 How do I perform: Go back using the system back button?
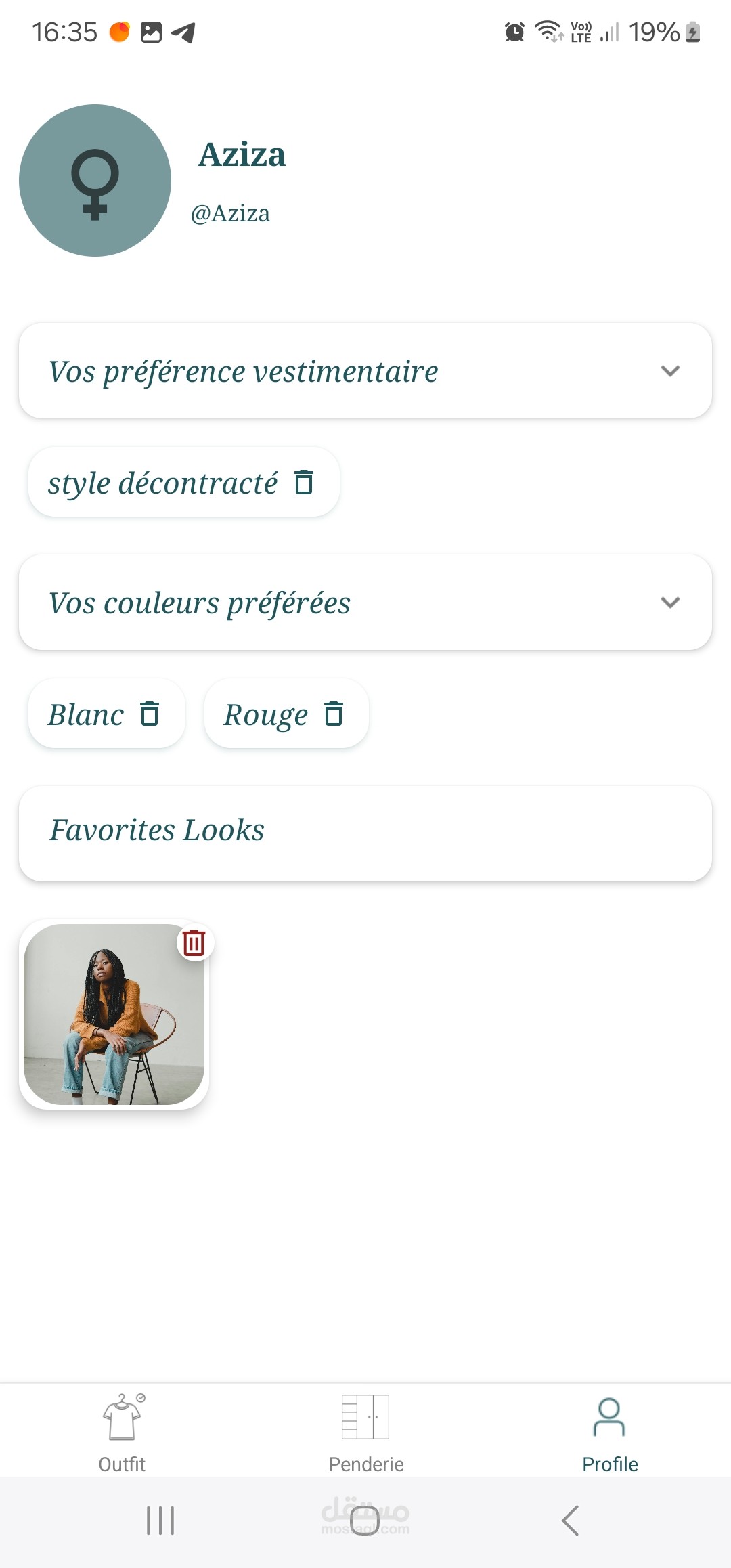tap(570, 1521)
